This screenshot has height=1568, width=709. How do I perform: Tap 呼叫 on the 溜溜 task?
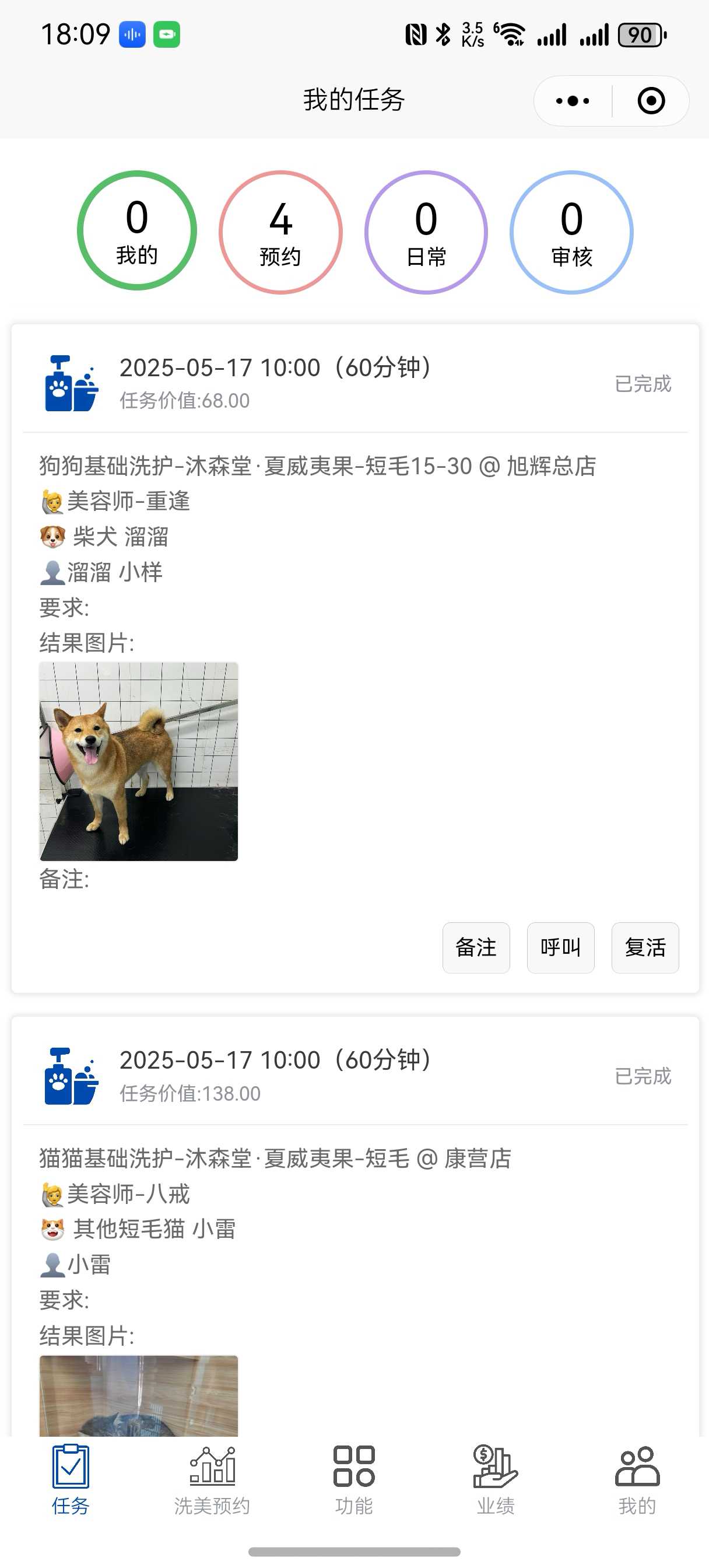click(x=560, y=947)
